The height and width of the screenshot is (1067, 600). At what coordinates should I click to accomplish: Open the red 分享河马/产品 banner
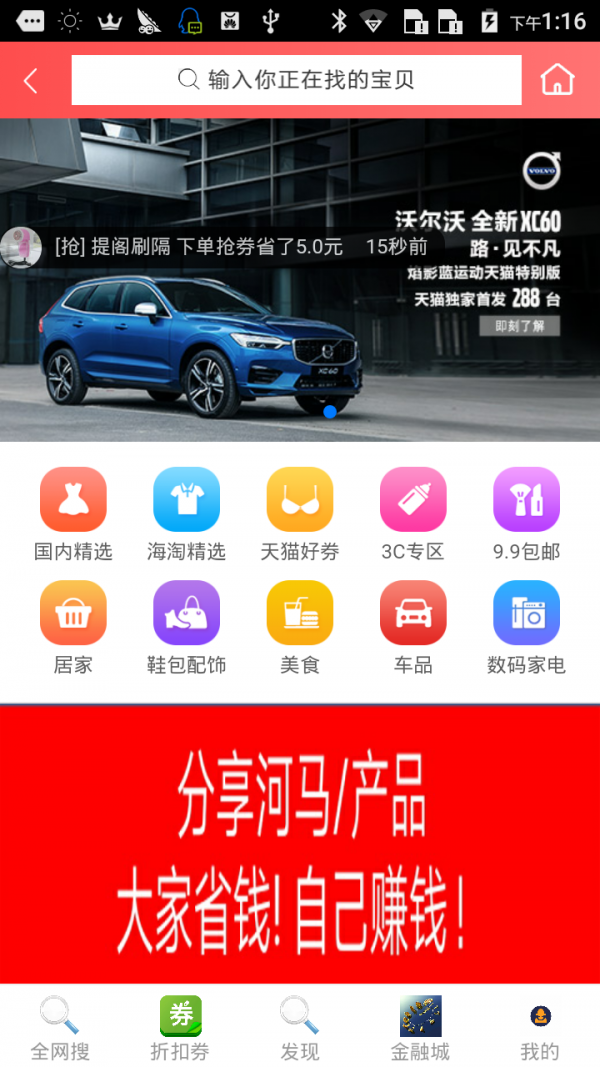tap(300, 845)
